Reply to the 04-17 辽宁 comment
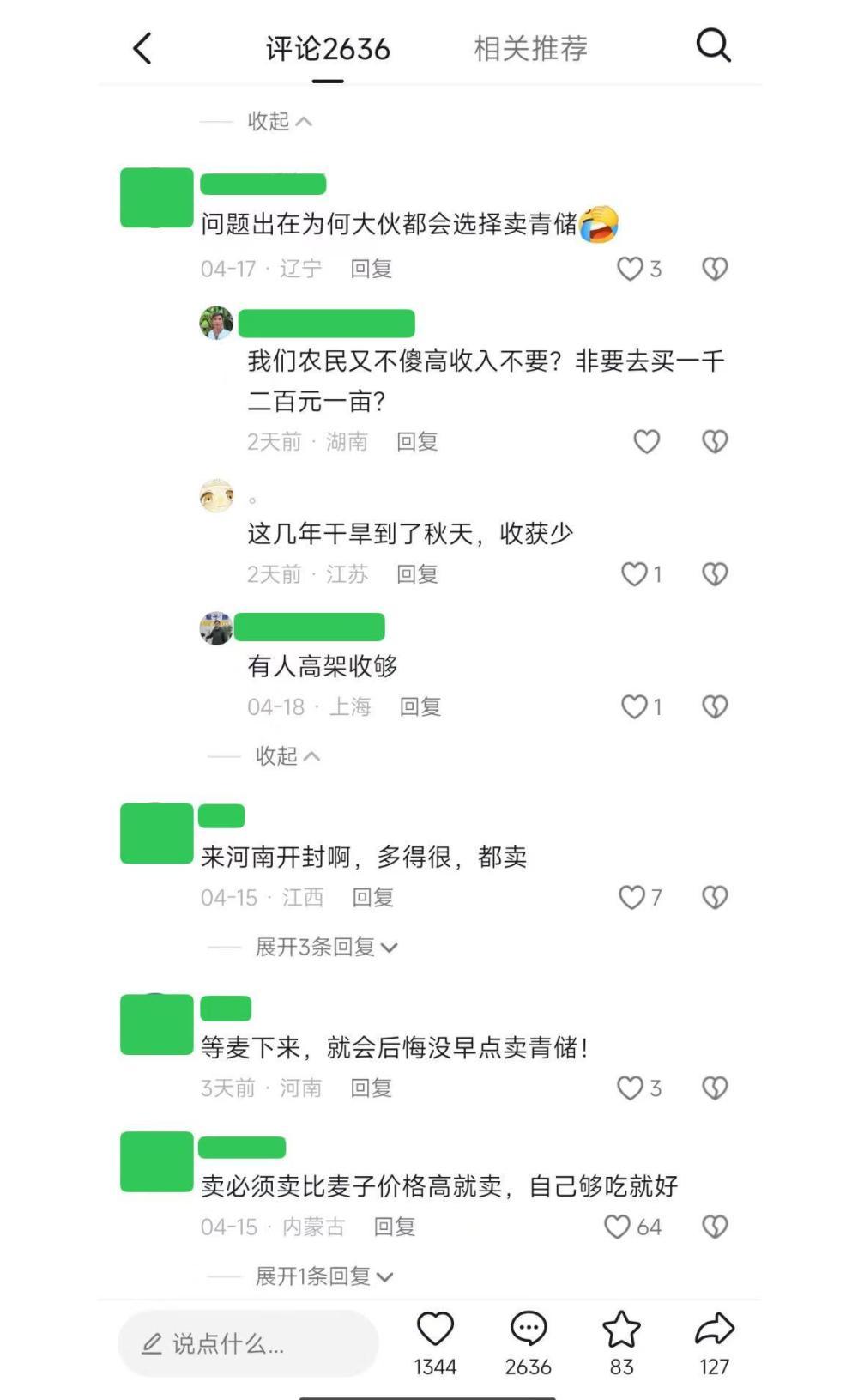The image size is (858, 1400). click(x=371, y=269)
